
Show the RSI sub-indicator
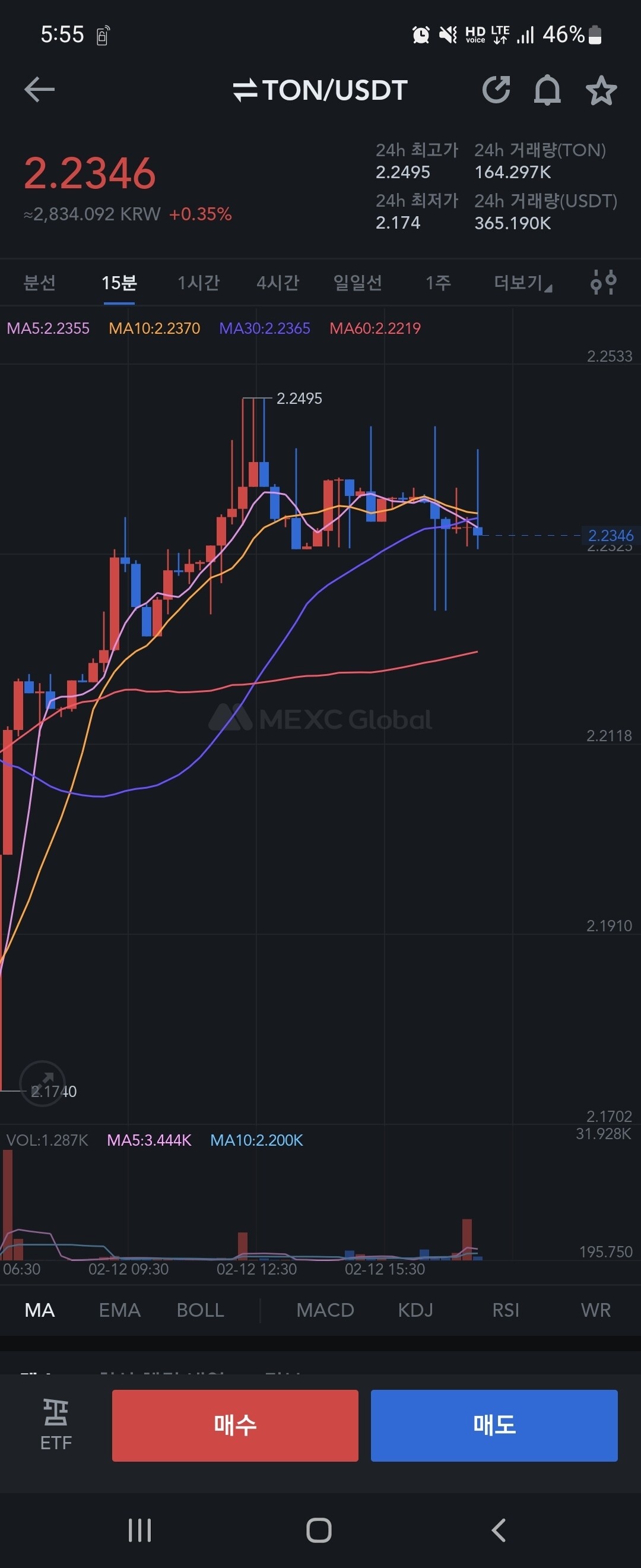505,1310
